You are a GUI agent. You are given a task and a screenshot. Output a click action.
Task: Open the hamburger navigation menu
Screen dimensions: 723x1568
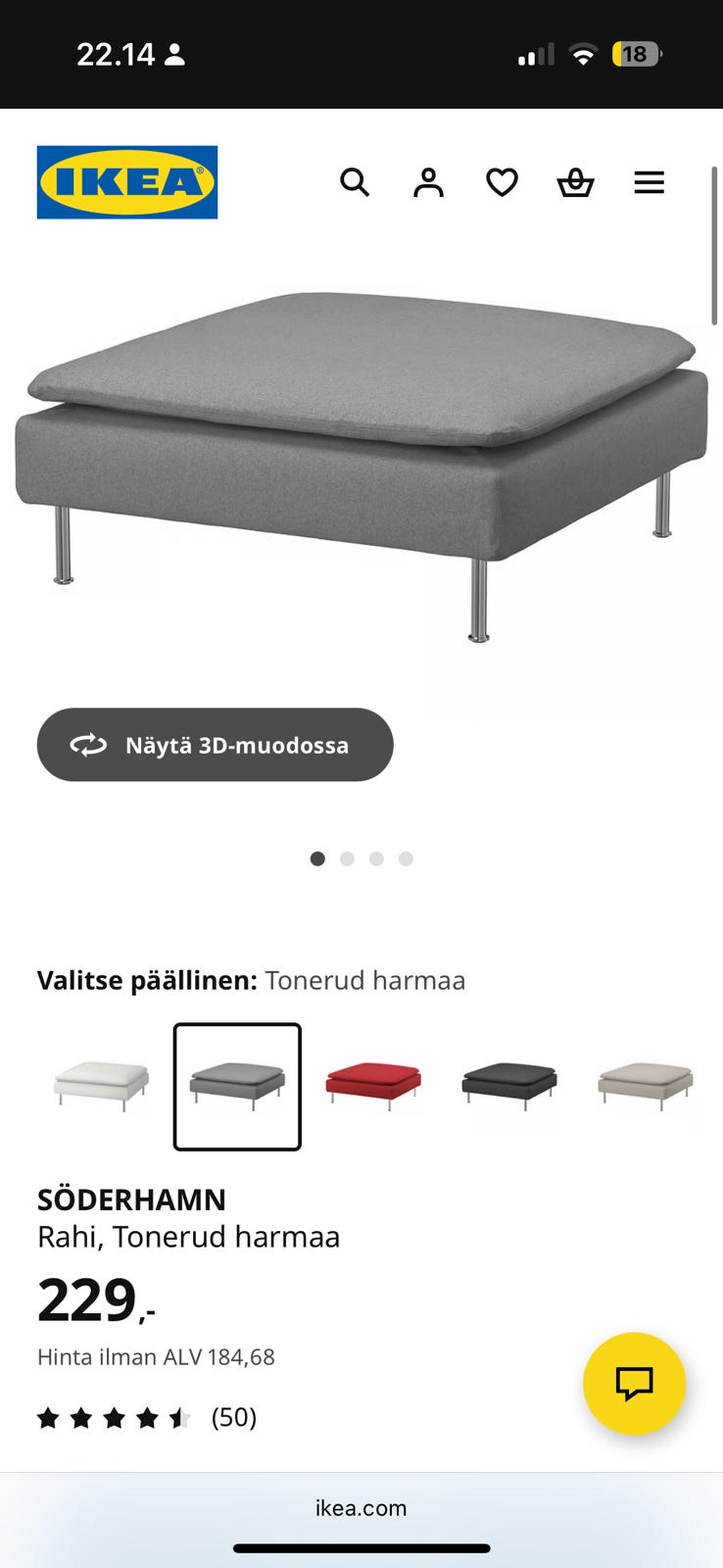click(649, 182)
